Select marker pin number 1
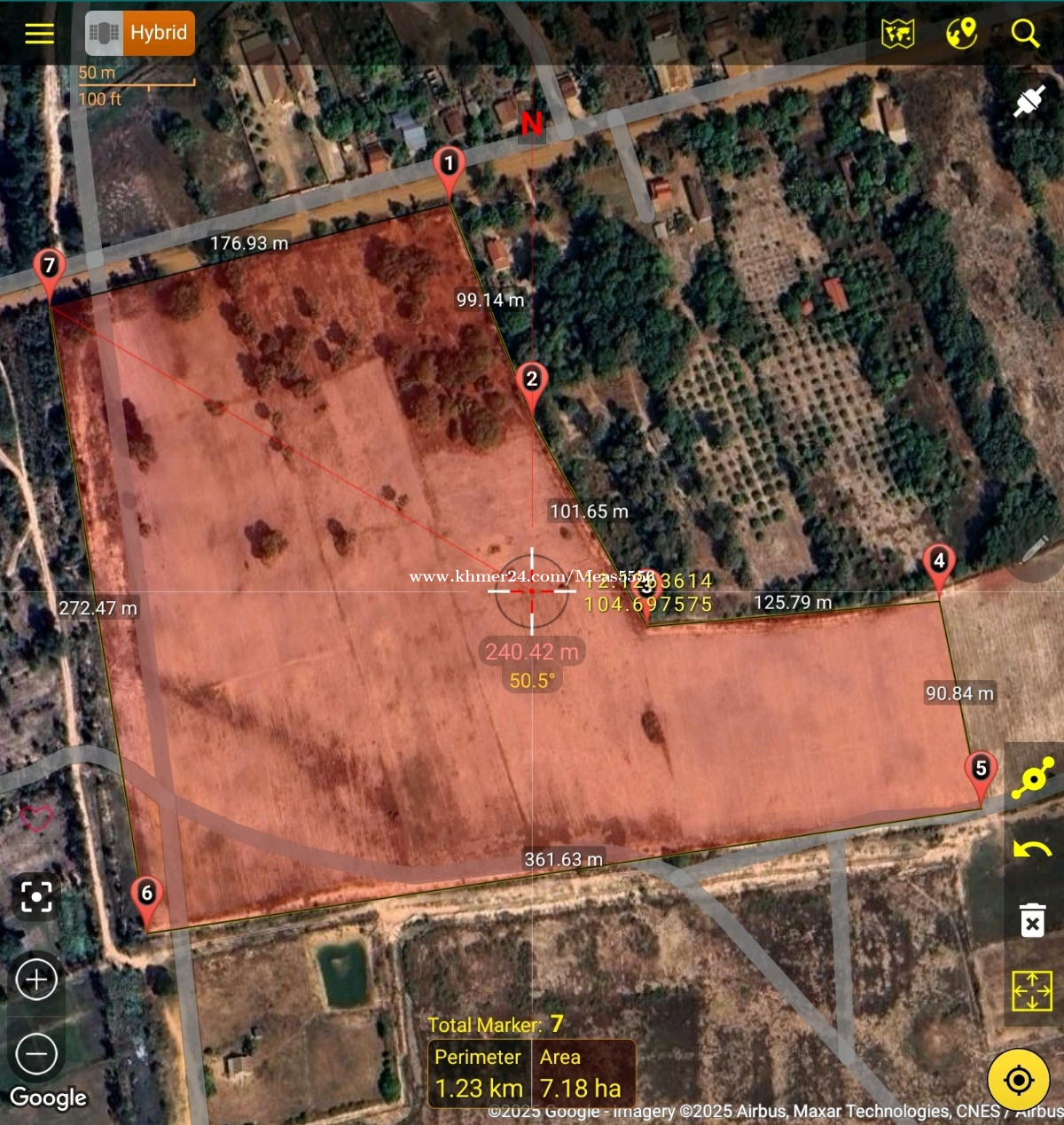Screen dimensions: 1064x1125 point(449,165)
